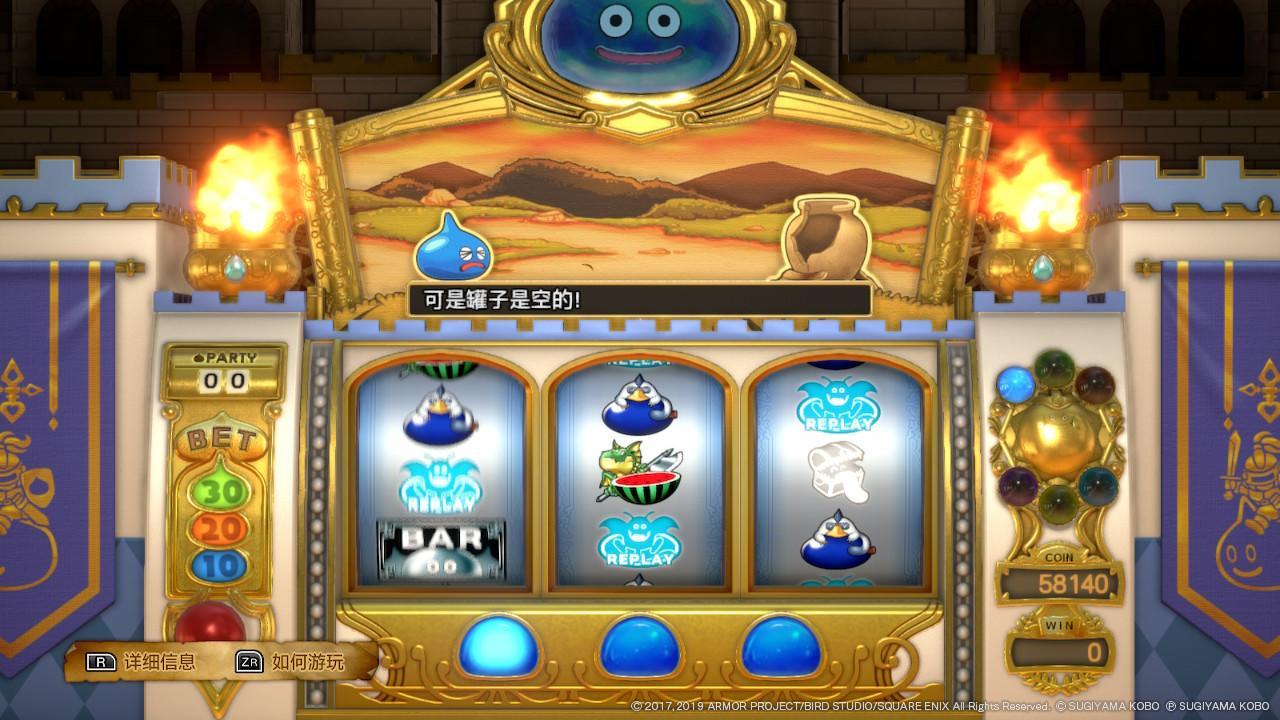
Task: Stop the left reel with its blue button
Action: click(497, 646)
